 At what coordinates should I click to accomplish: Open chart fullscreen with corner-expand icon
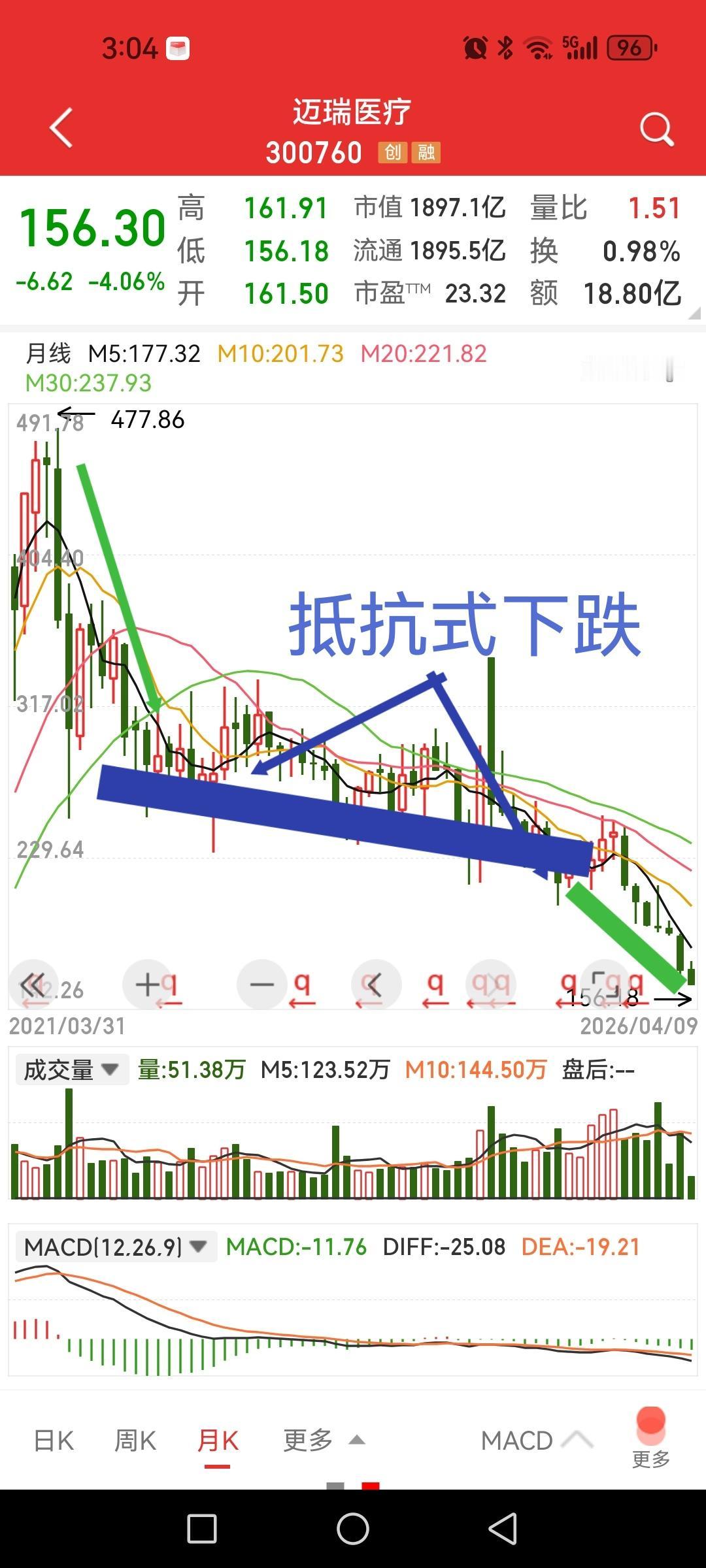click(x=603, y=984)
